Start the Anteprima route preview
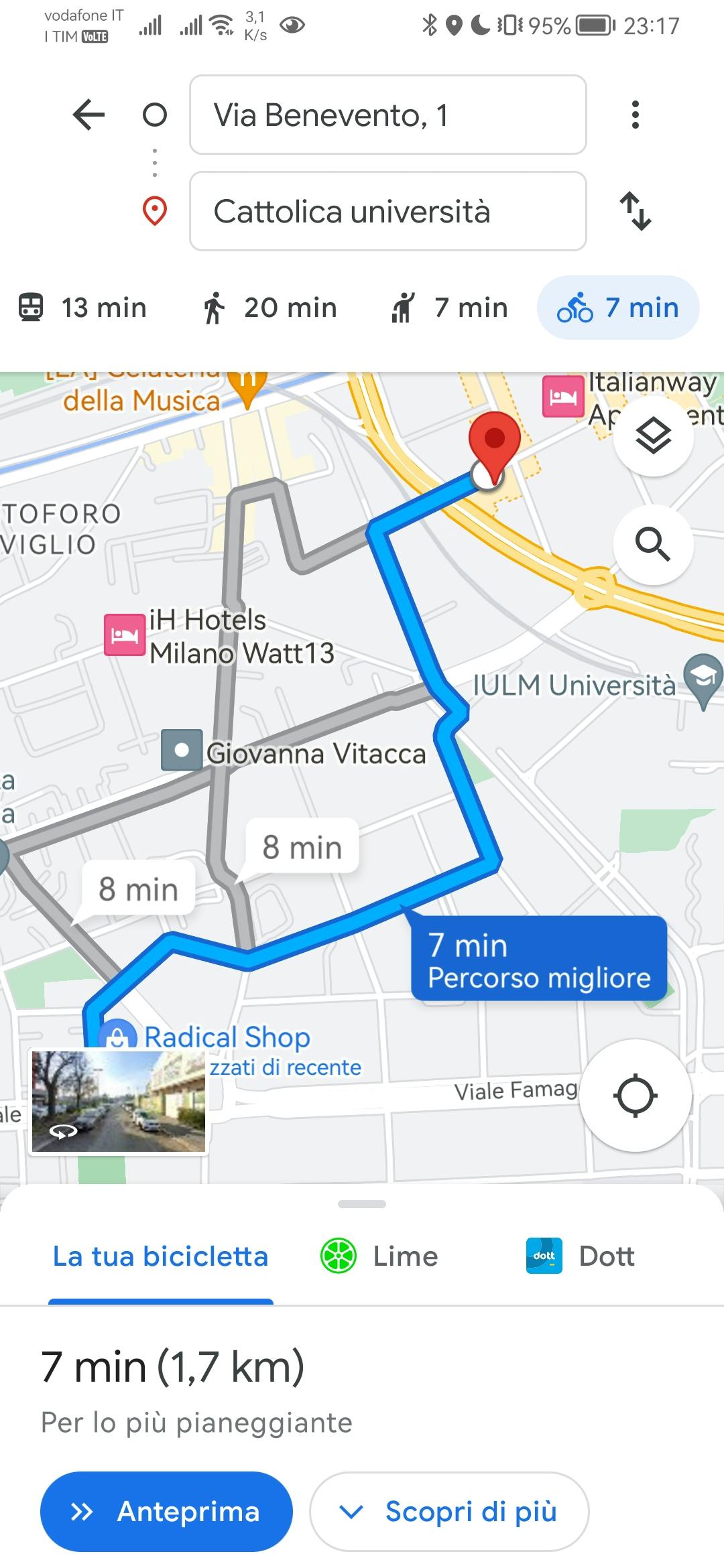This screenshot has width=724, height=1568. pos(166,1511)
